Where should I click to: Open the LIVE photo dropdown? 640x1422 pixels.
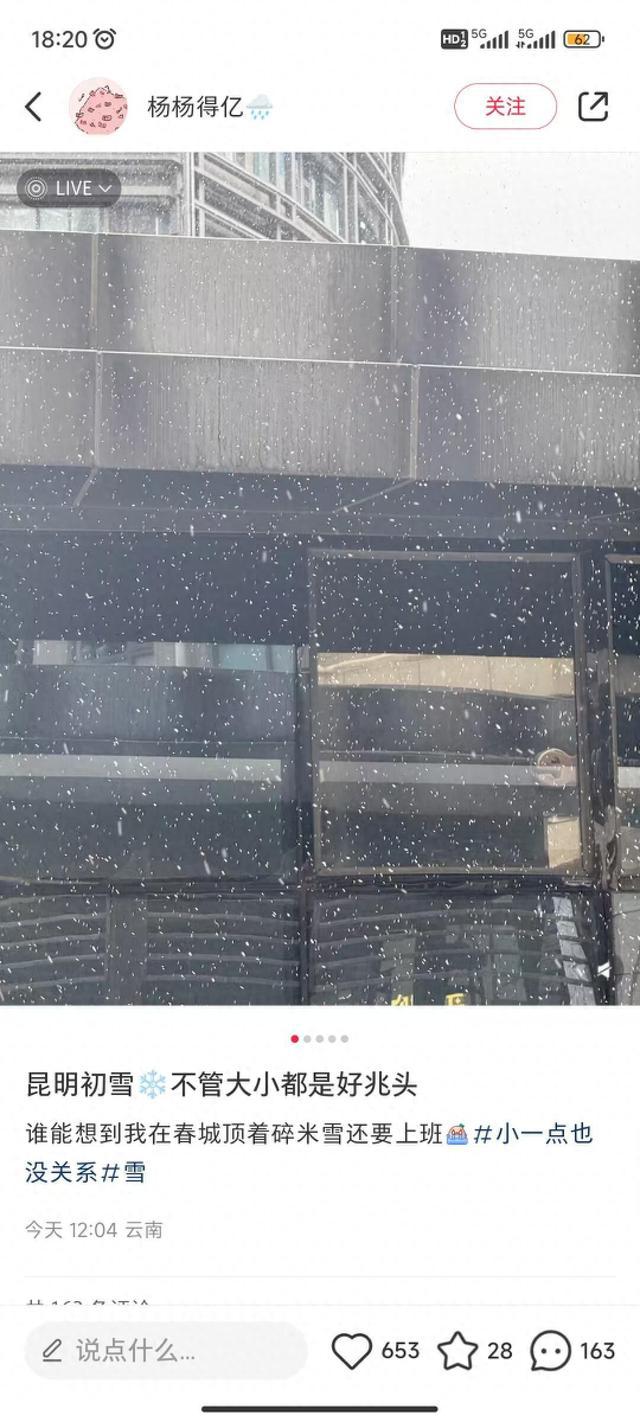click(x=69, y=188)
